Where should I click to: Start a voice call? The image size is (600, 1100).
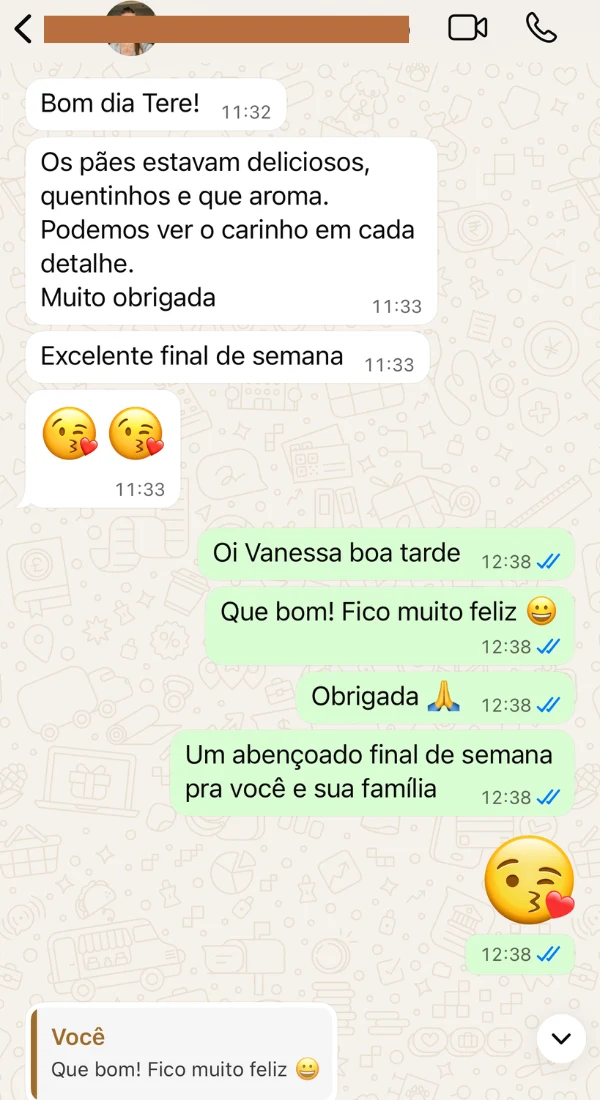tap(541, 28)
